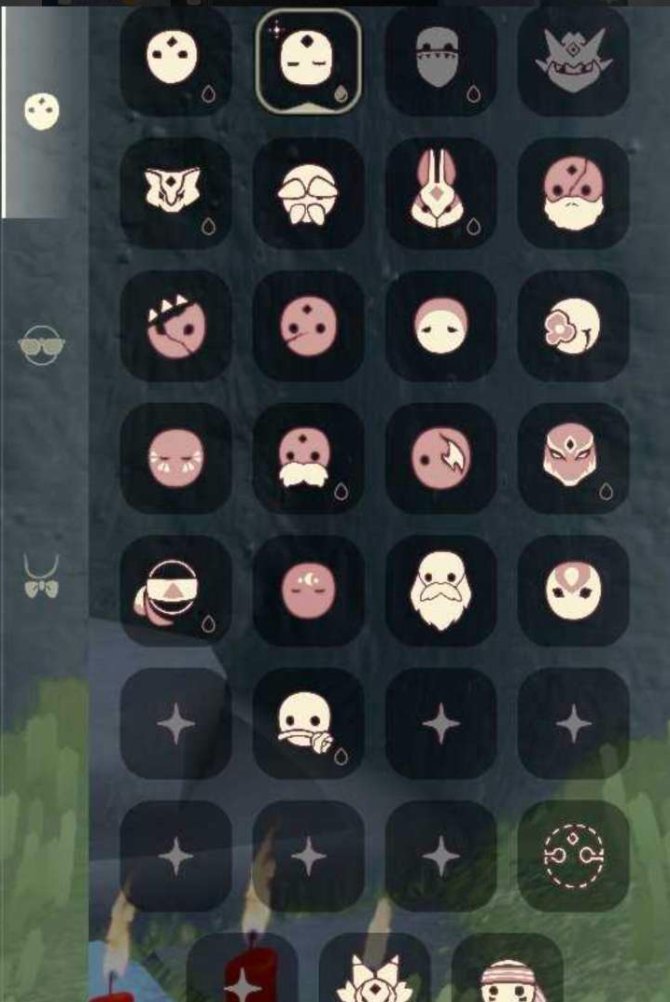Equip the blindfolded mask with ponytail

176,590
